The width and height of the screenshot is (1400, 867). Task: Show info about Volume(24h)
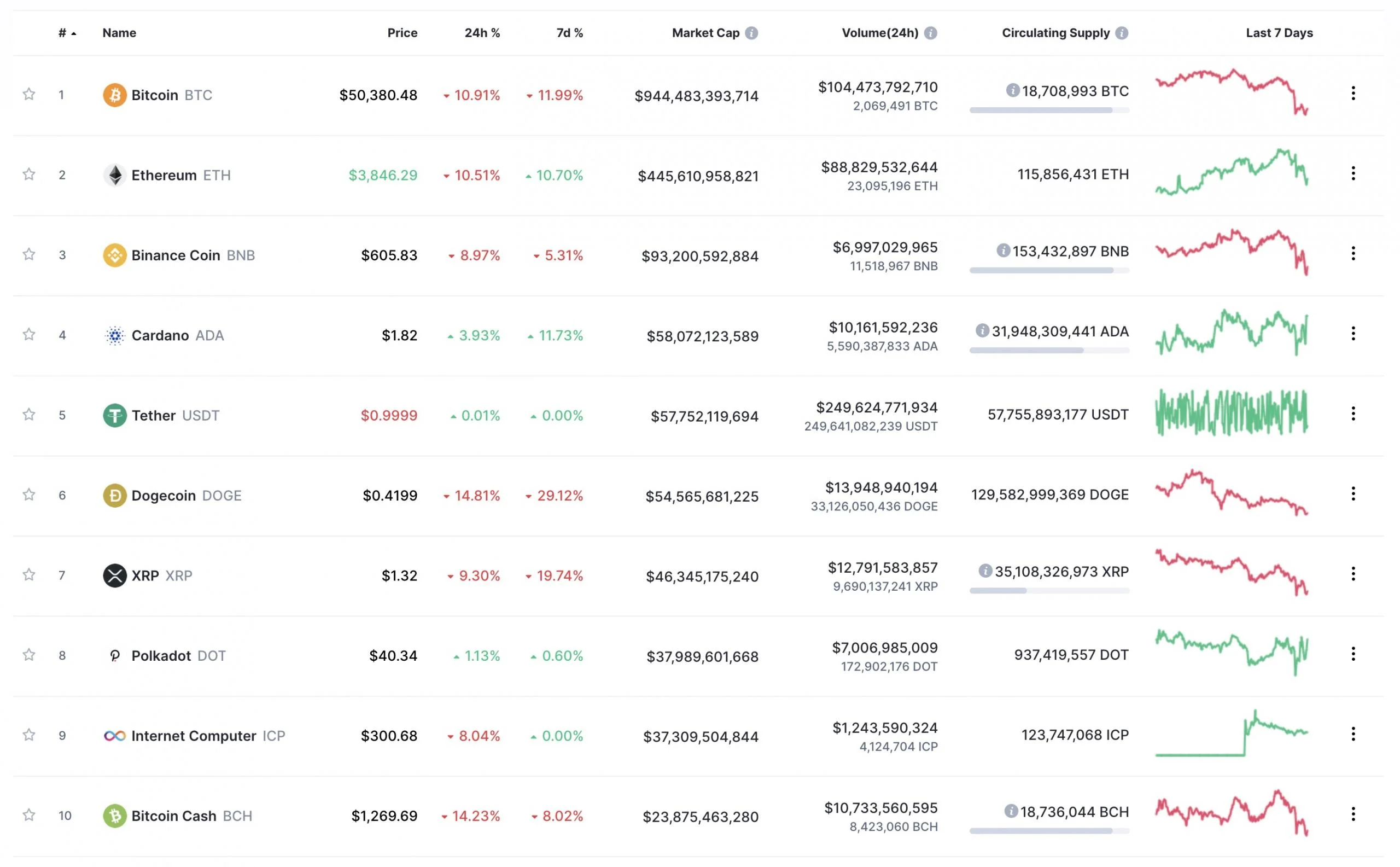(930, 33)
